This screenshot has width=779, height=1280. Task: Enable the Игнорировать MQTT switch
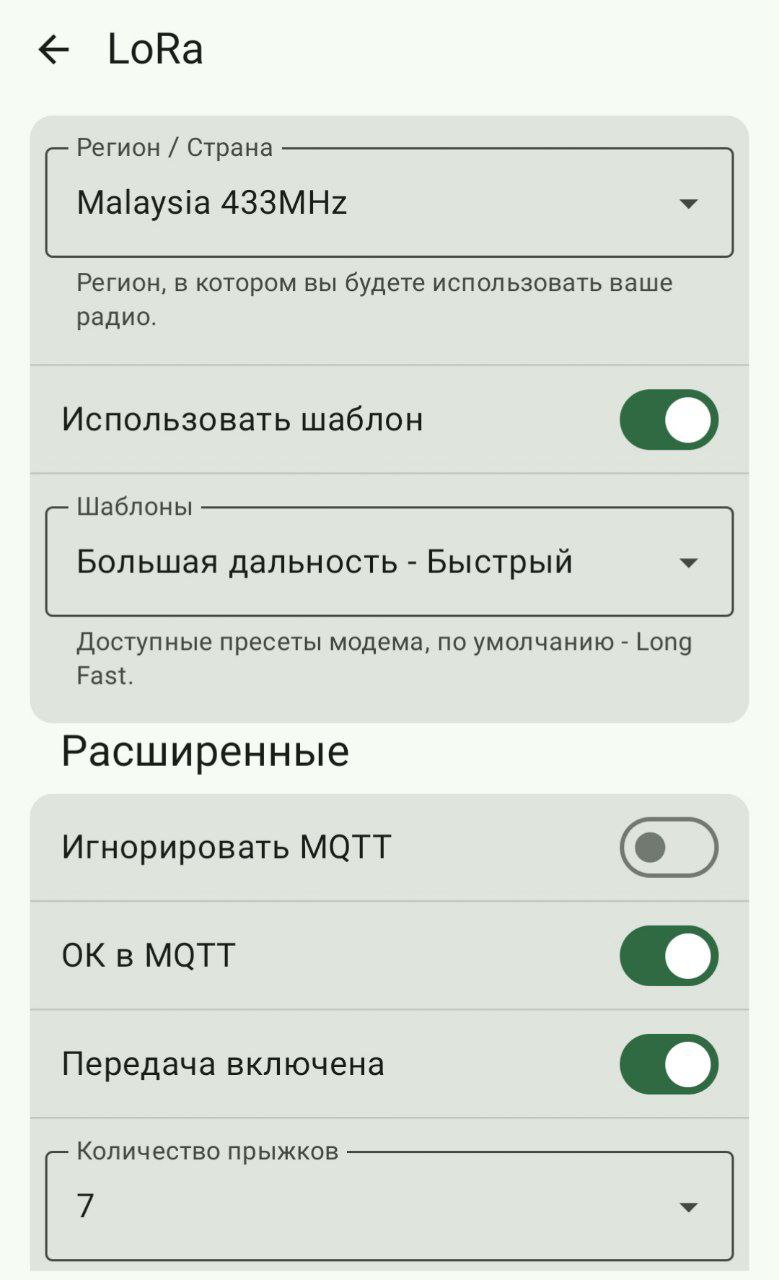coord(668,848)
